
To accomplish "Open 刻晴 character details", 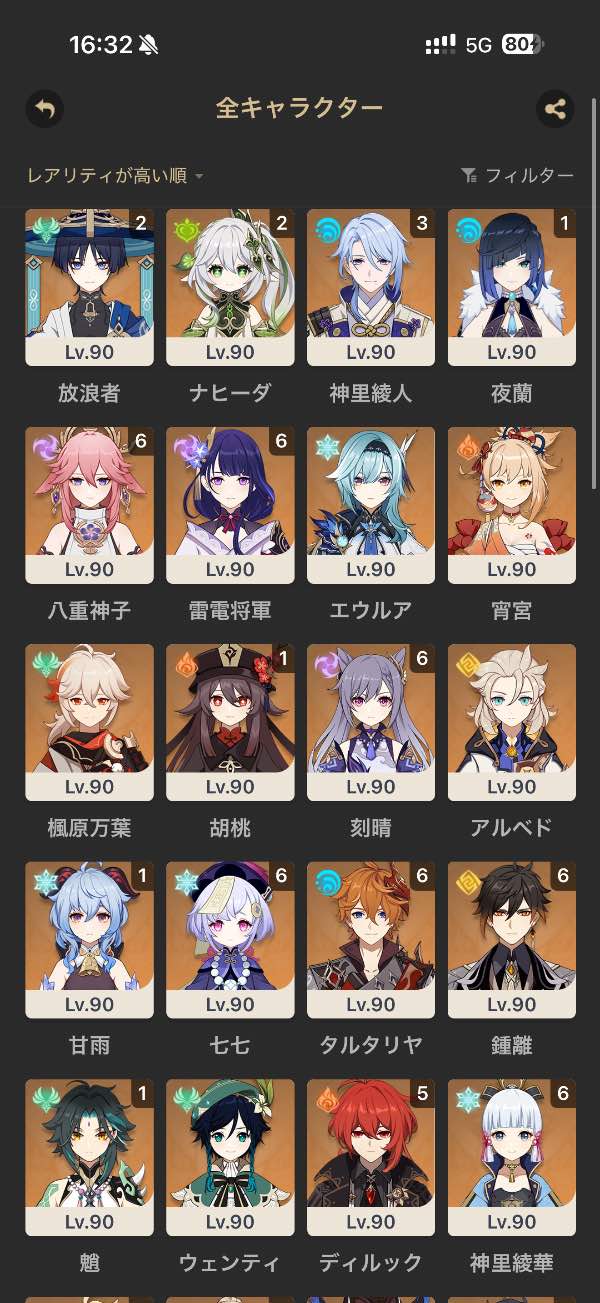I will (371, 723).
